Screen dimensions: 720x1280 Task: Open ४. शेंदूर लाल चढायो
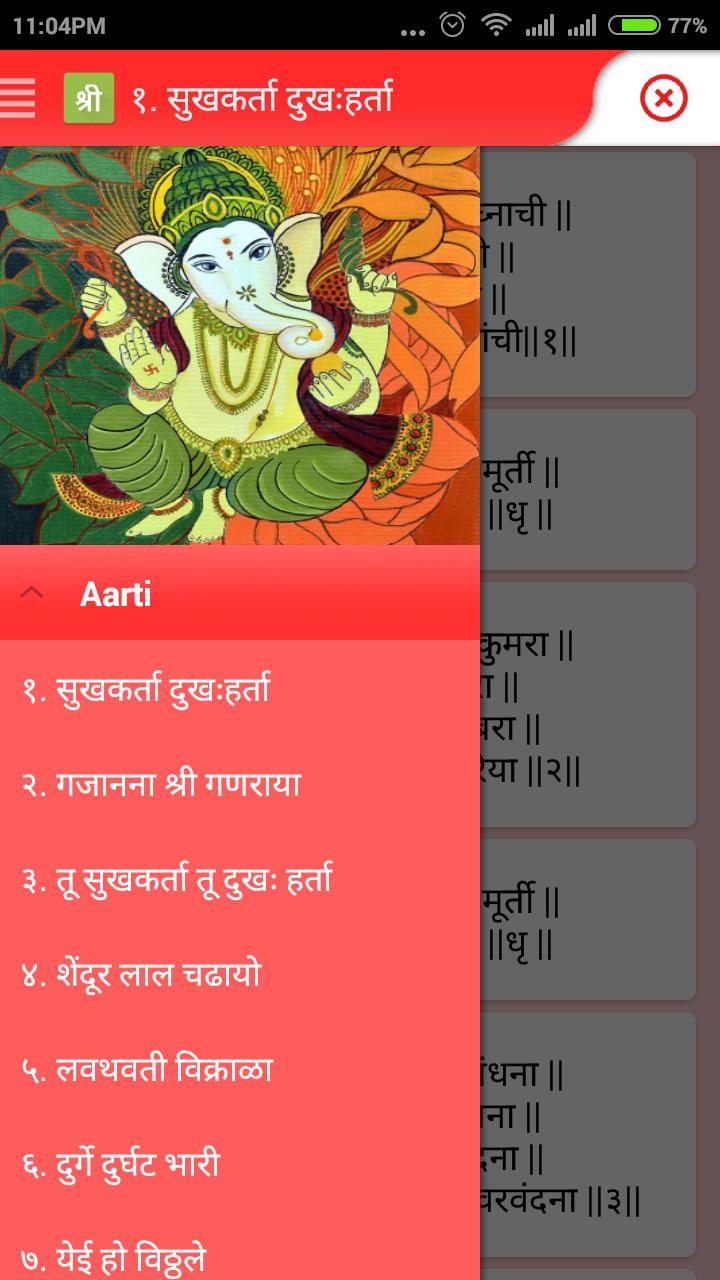pos(141,974)
